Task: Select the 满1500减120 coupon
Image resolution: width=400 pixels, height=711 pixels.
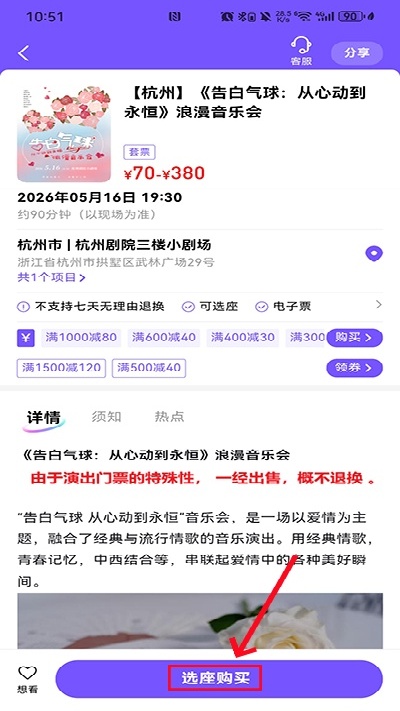Action: coord(61,368)
